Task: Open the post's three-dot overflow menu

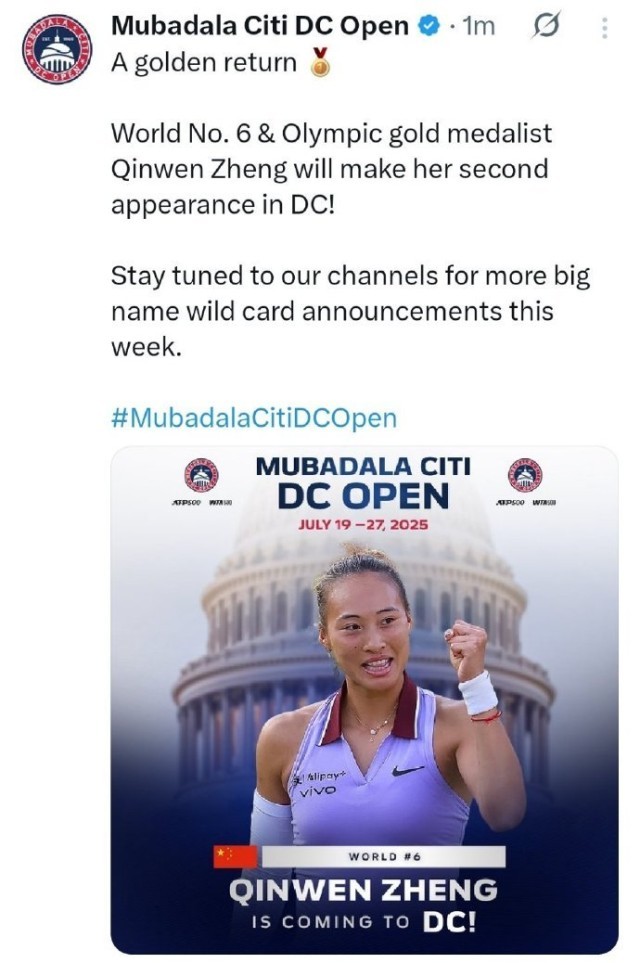Action: [604, 28]
